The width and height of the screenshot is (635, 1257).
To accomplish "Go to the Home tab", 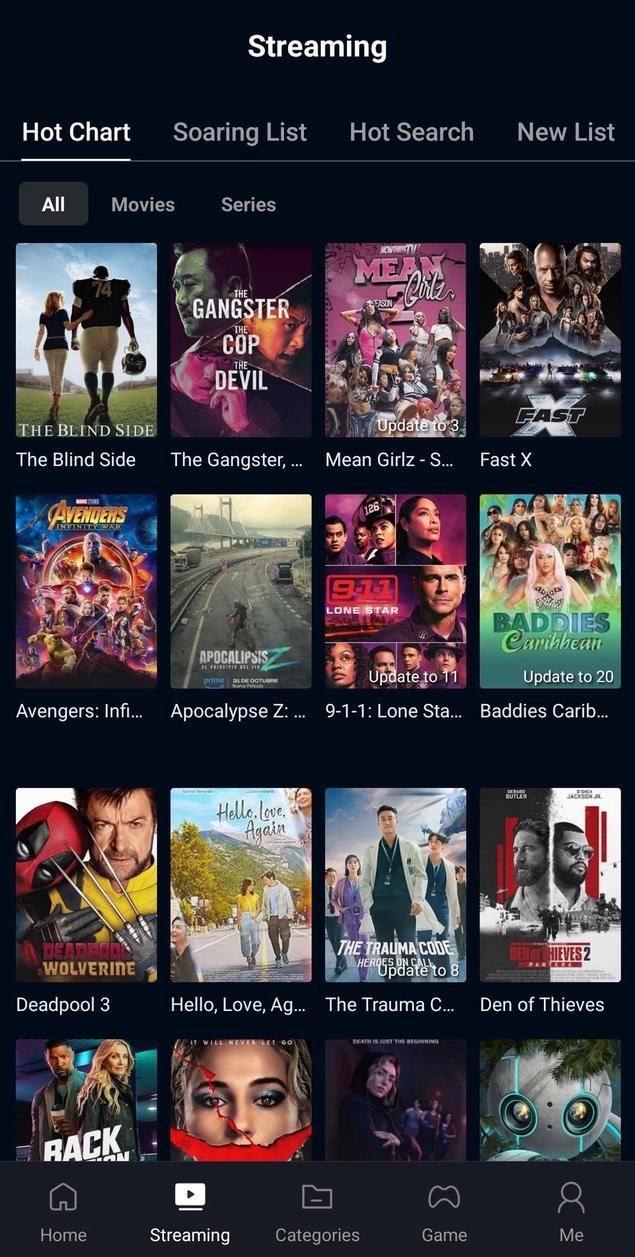I will click(x=63, y=1212).
